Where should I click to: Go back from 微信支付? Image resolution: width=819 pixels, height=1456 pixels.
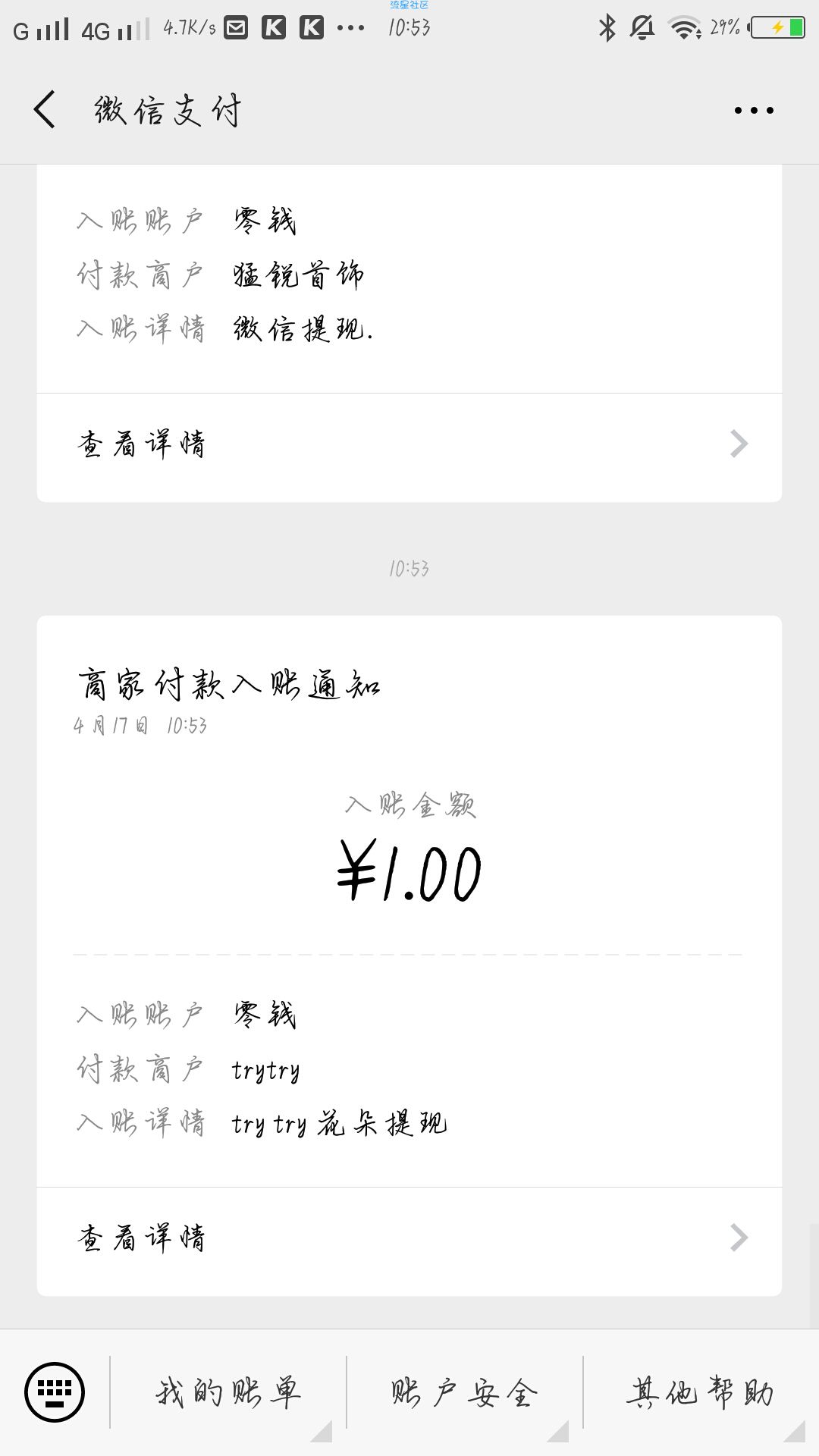[x=45, y=110]
